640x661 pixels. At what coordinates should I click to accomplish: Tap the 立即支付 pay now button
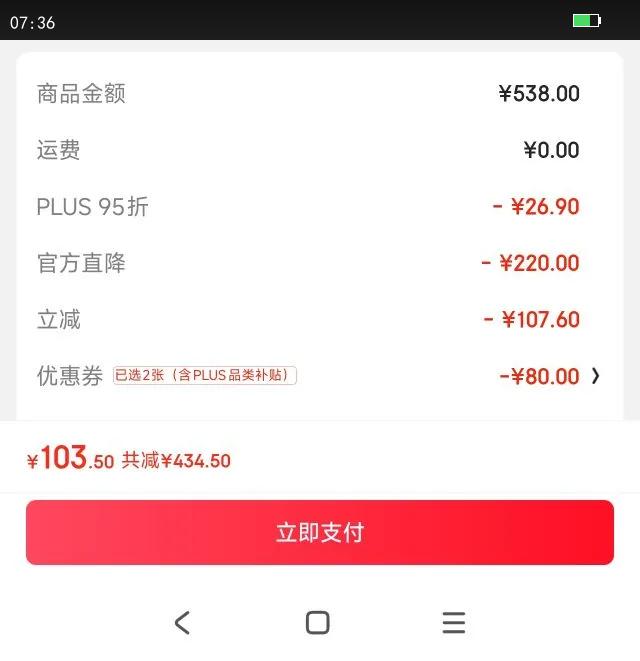(x=319, y=532)
